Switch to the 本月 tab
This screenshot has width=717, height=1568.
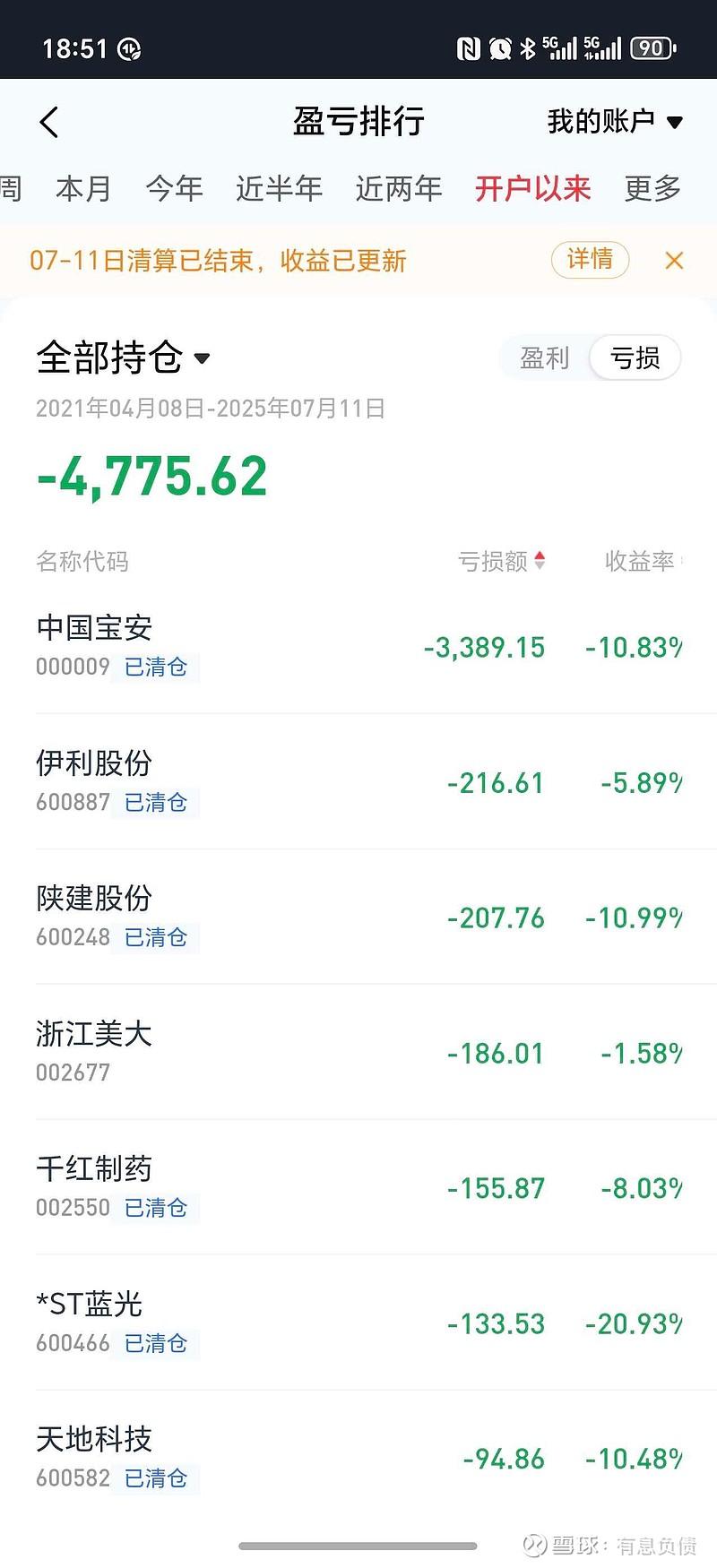83,189
